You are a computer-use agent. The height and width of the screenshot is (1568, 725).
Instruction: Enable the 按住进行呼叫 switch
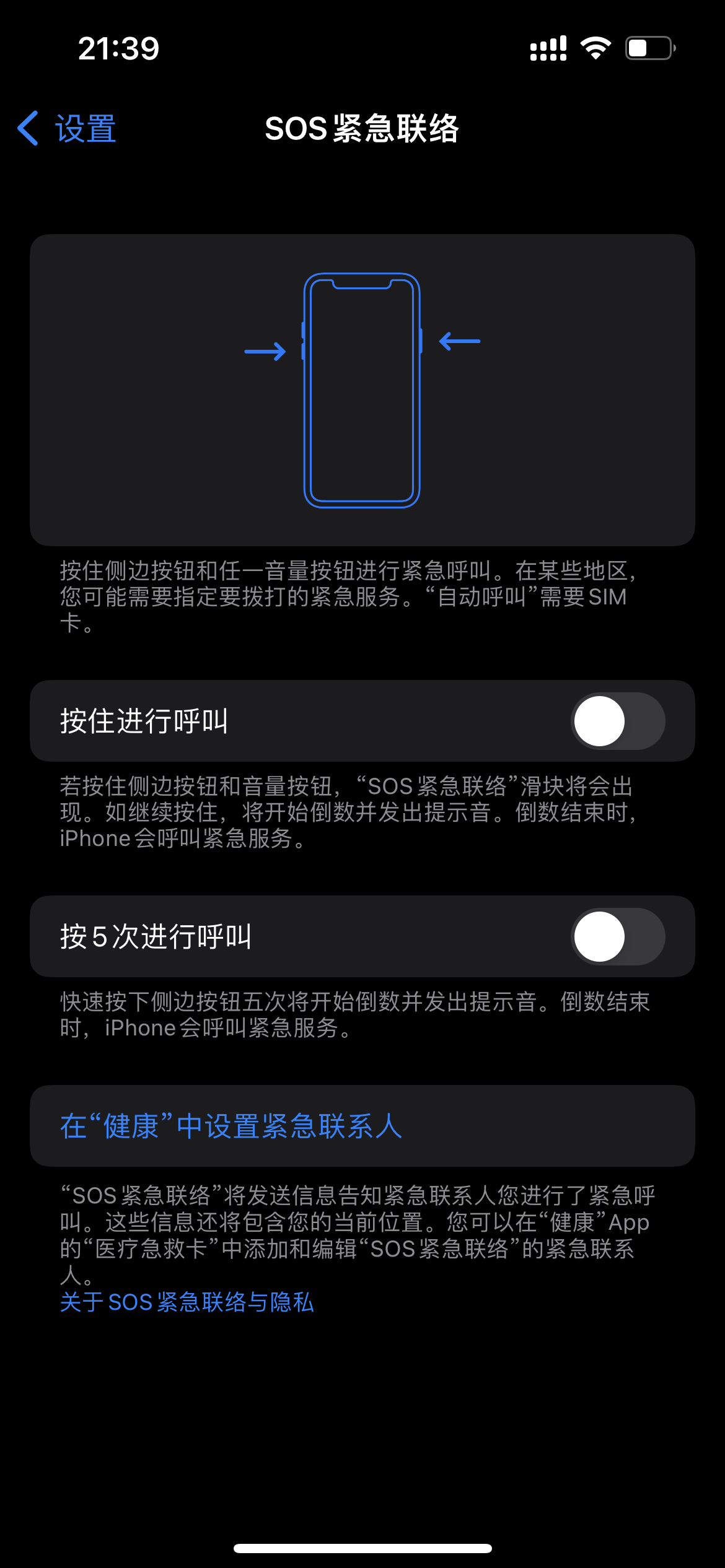(x=617, y=721)
